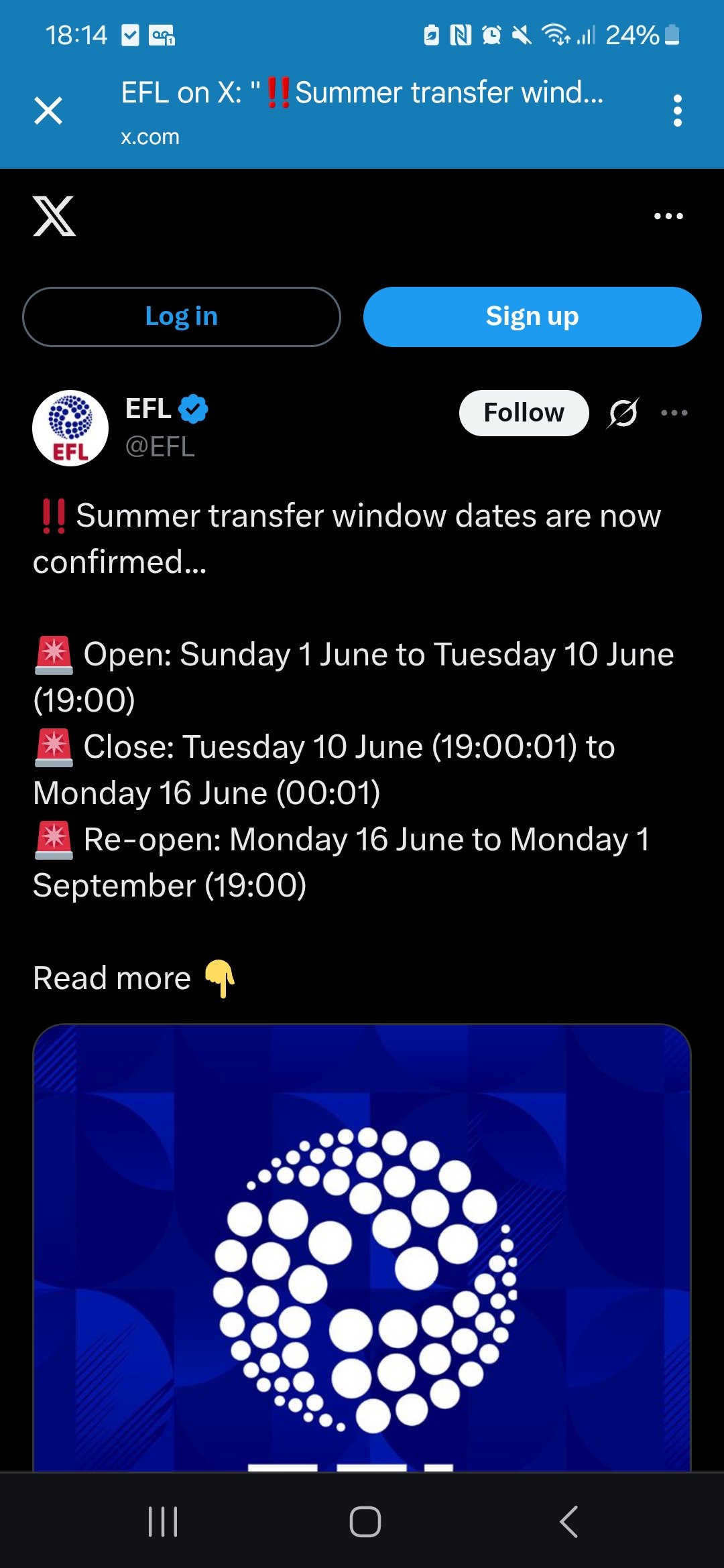Open the EFL profile picture

point(70,428)
